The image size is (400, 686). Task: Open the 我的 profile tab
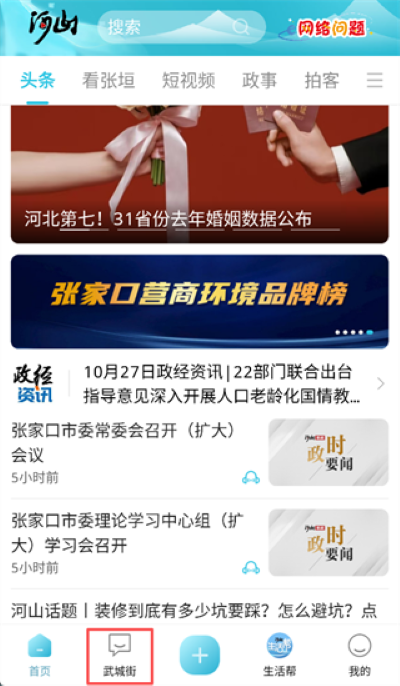[359, 654]
